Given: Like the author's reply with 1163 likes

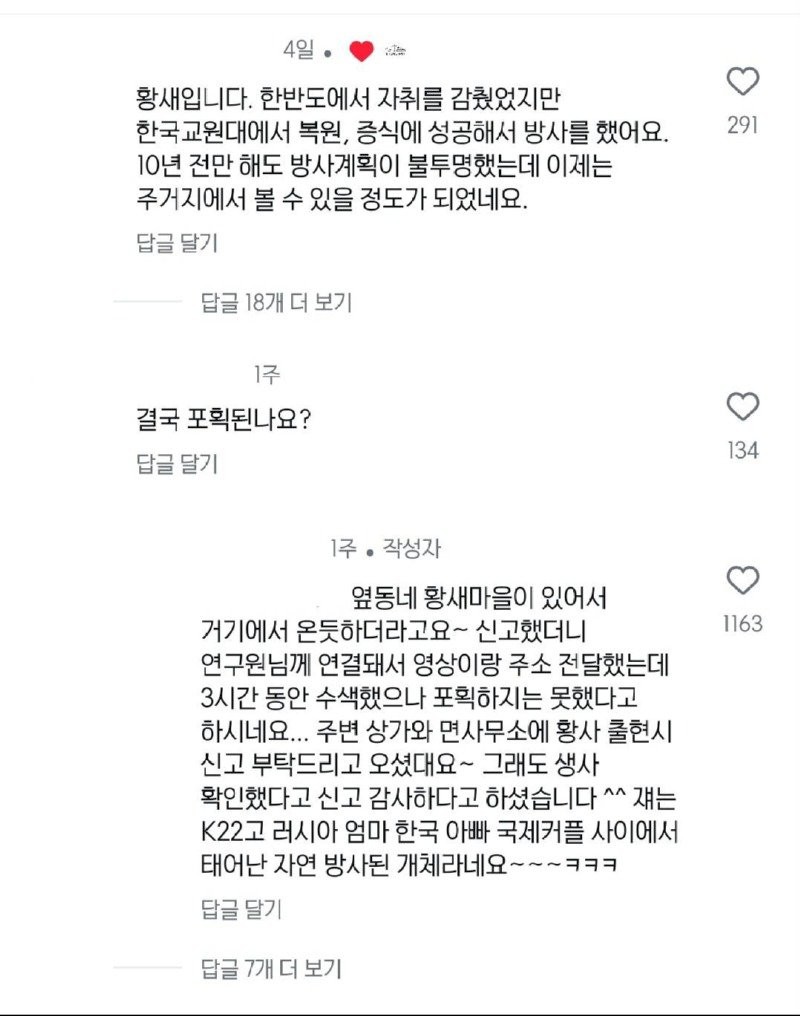Looking at the screenshot, I should pos(742,580).
